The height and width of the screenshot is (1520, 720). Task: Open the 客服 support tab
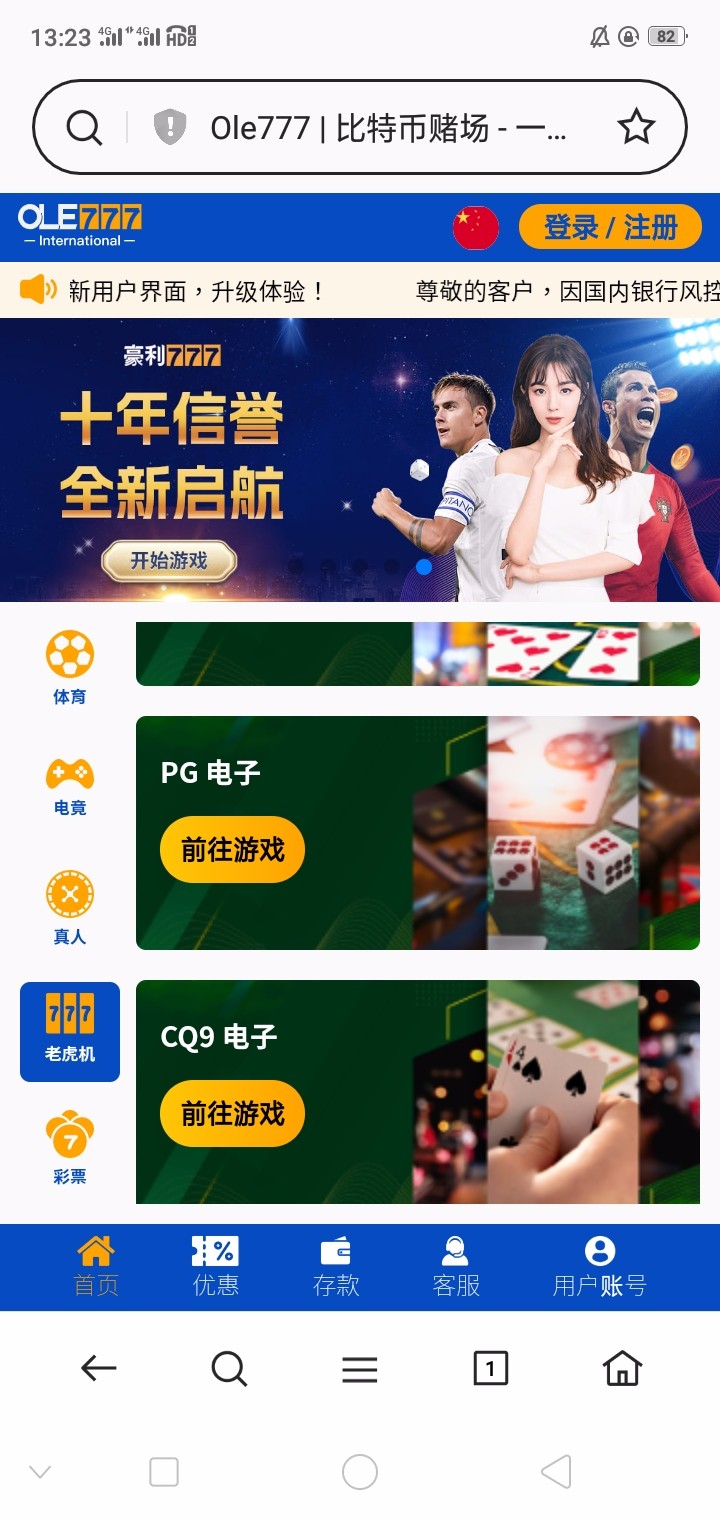456,1266
